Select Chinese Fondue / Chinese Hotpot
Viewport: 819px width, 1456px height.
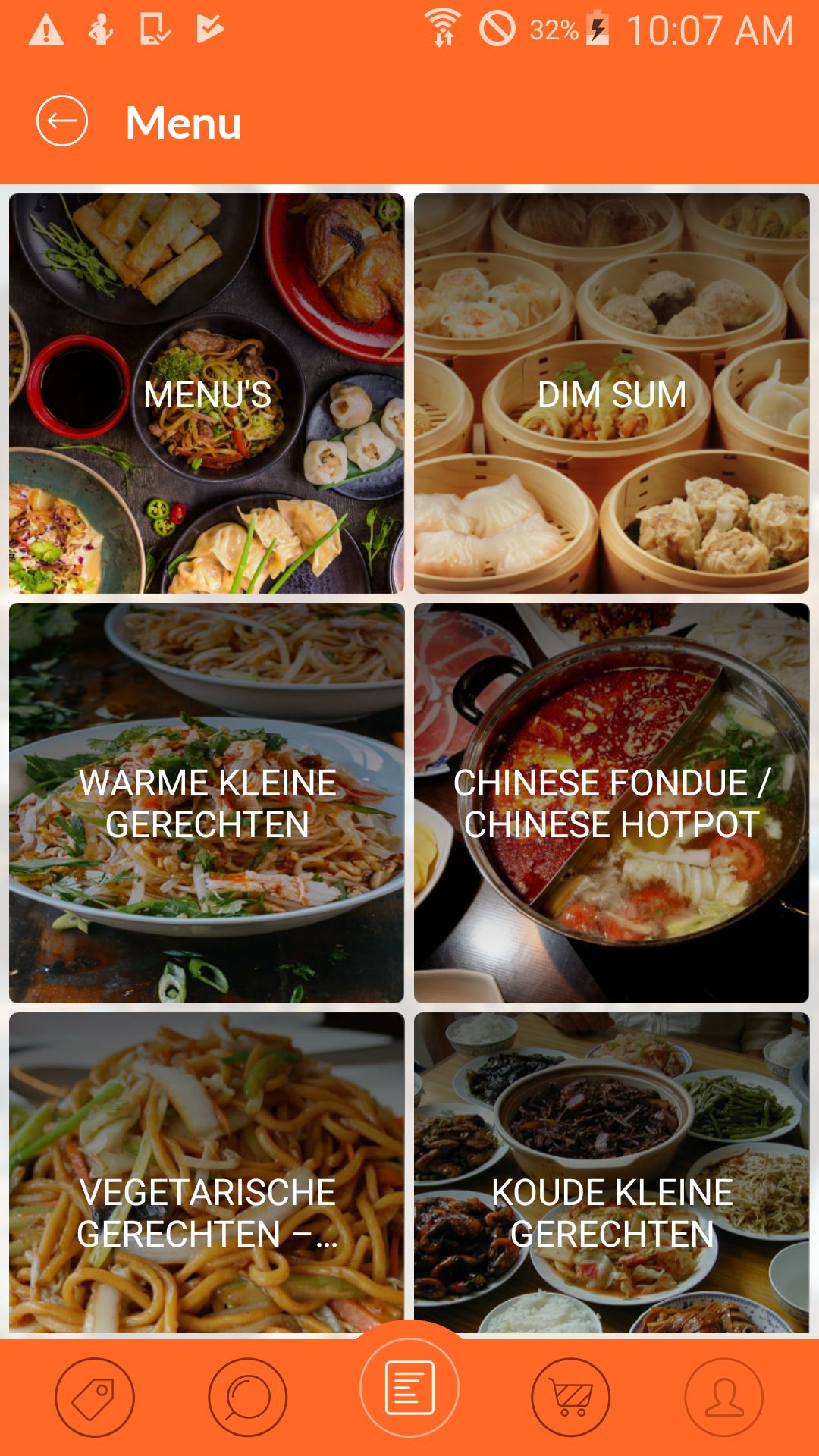611,803
